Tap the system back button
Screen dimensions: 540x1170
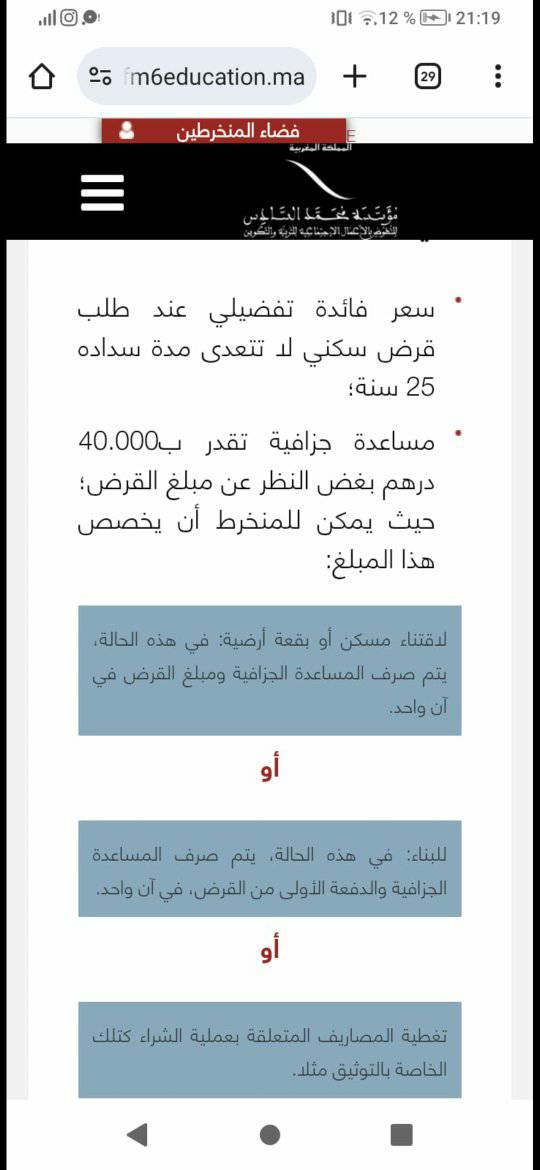tap(137, 1135)
